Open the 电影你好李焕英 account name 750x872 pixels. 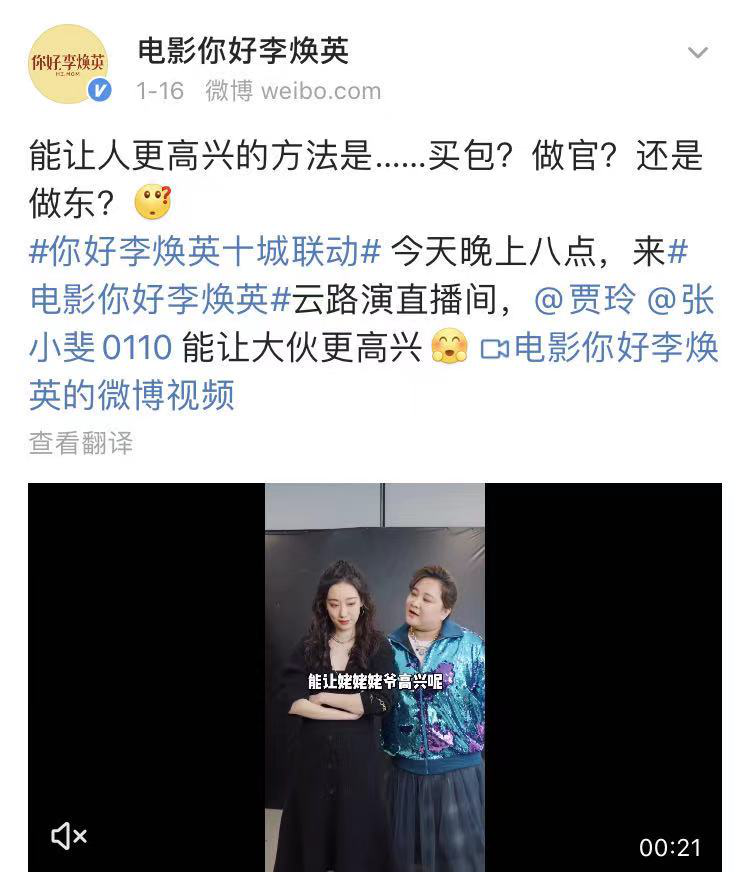coord(243,50)
